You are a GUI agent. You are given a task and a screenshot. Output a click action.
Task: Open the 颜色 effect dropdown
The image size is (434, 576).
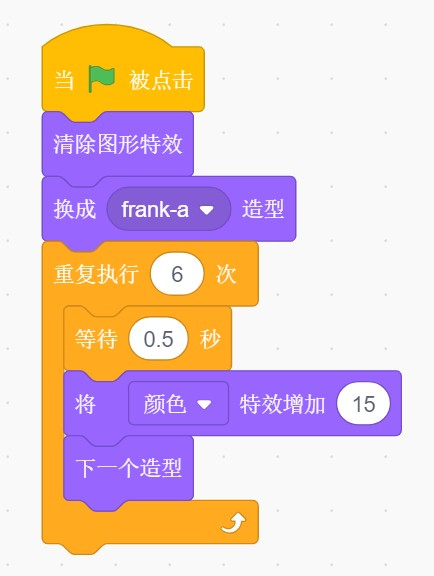click(x=178, y=403)
